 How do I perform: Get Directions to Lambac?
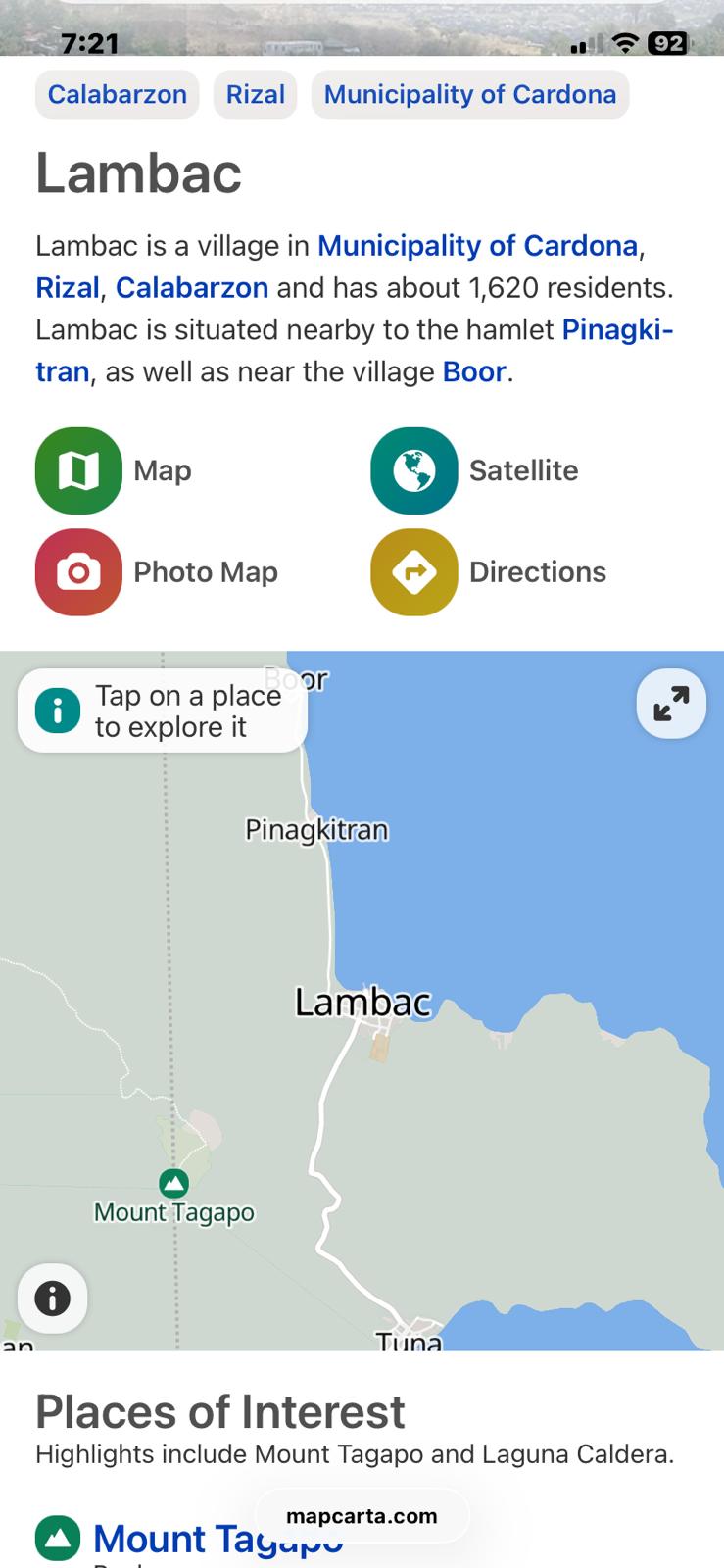413,572
